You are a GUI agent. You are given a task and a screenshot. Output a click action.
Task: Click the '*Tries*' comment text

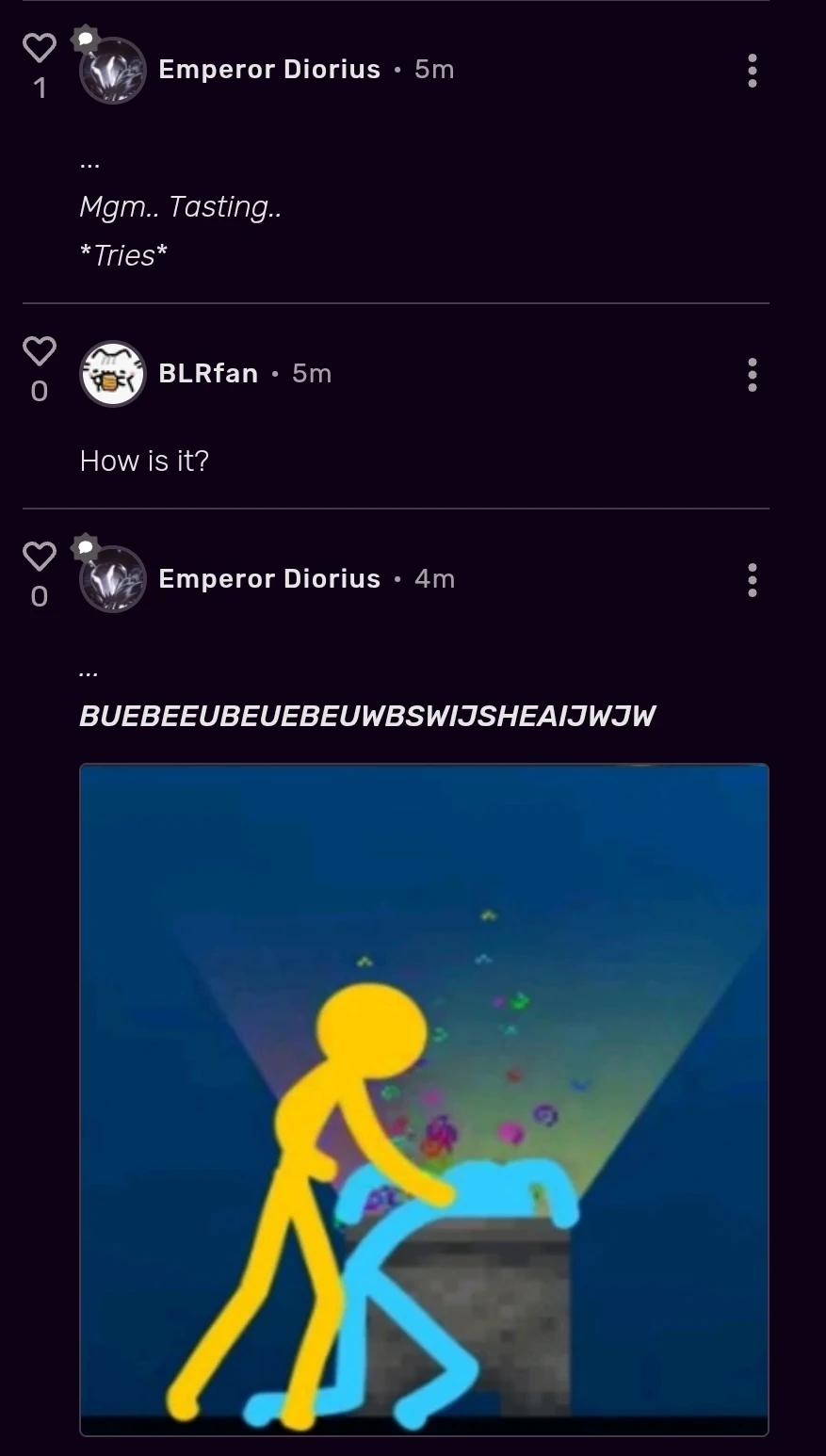[x=123, y=254]
